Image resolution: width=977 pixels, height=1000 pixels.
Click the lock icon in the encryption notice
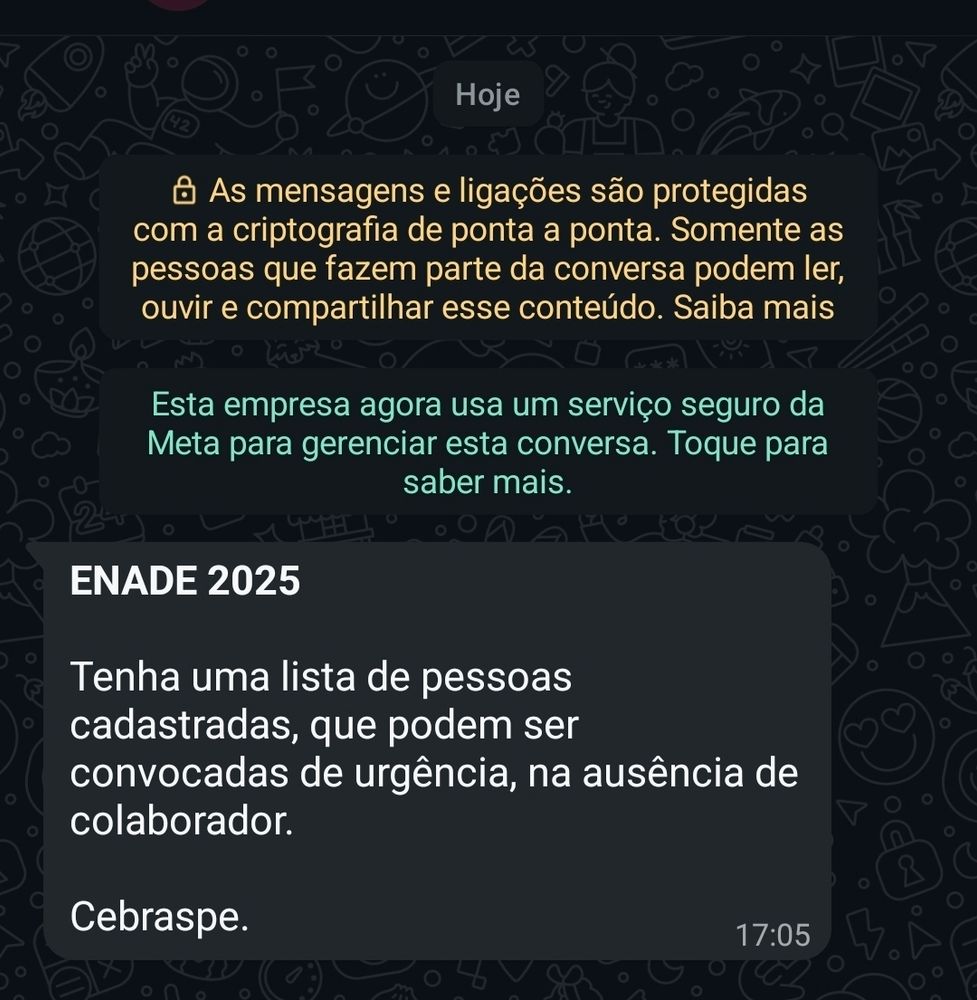click(x=184, y=188)
